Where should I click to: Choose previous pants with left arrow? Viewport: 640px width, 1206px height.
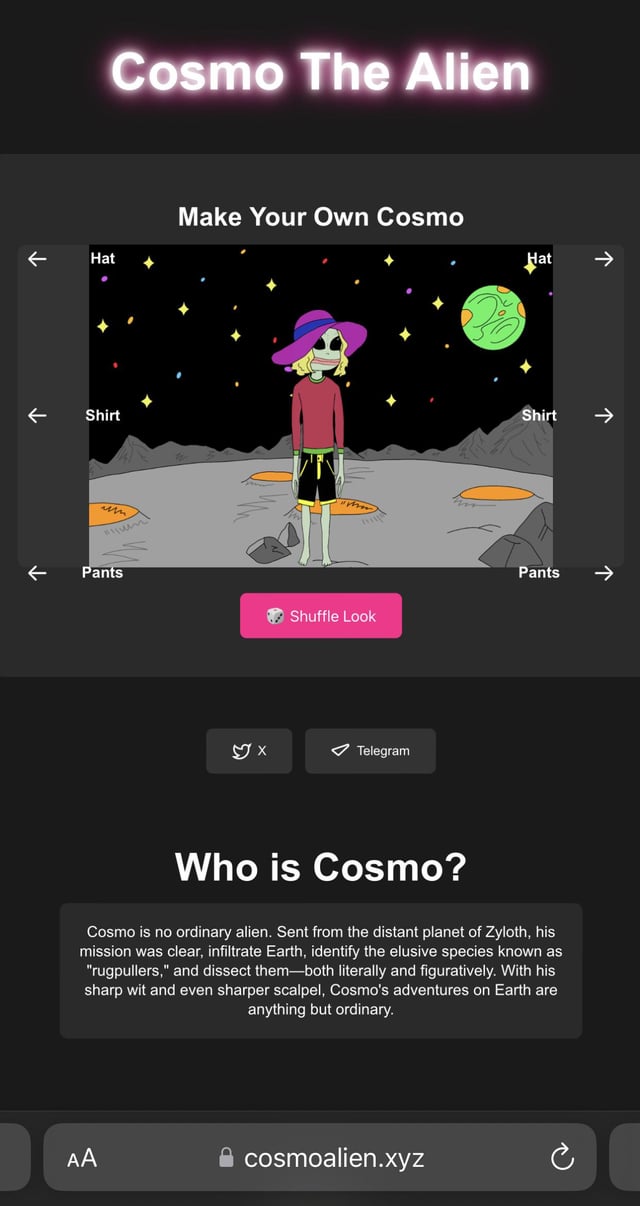pos(37,573)
